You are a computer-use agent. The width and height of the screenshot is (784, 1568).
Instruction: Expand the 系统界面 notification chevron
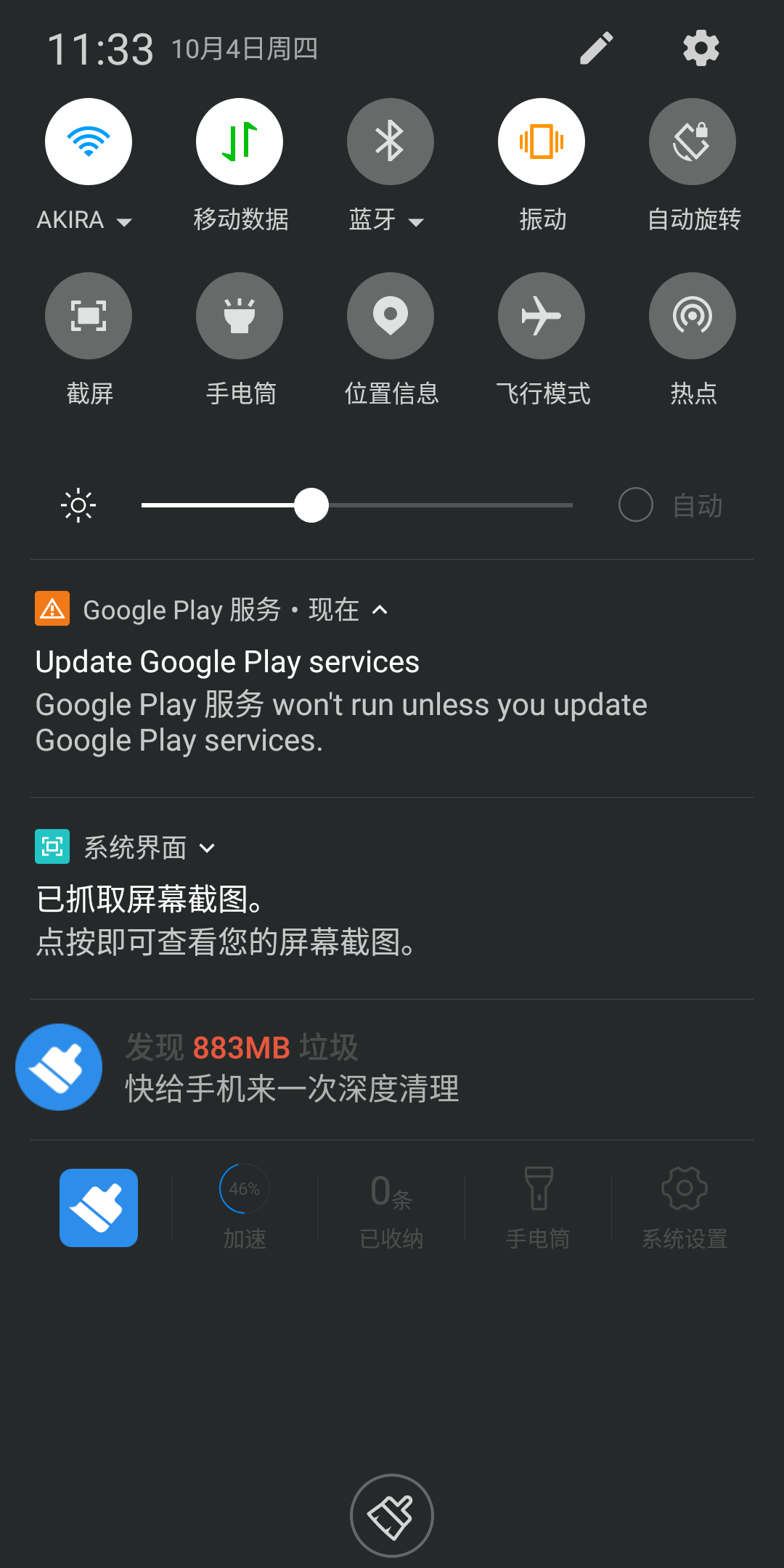point(209,847)
